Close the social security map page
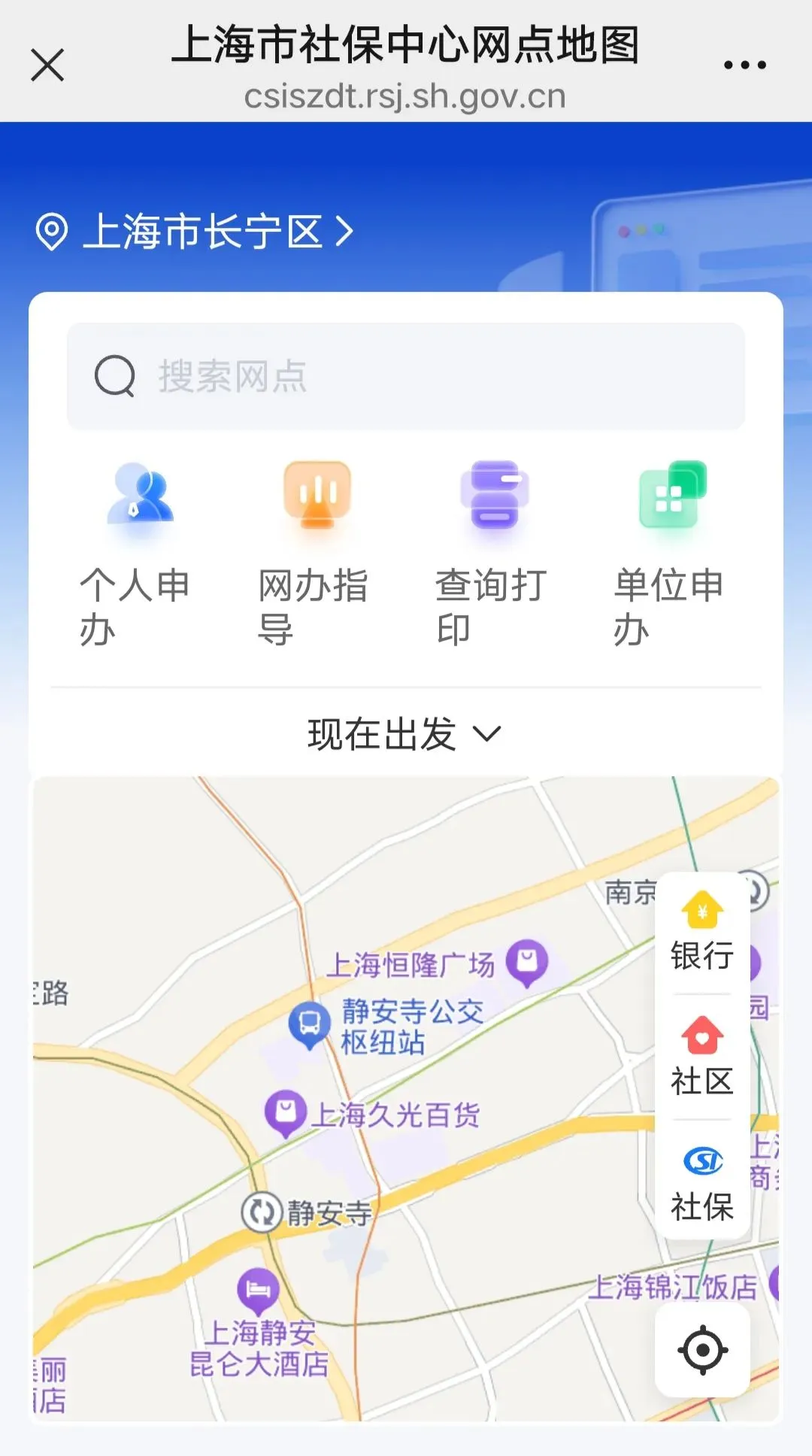 click(47, 65)
